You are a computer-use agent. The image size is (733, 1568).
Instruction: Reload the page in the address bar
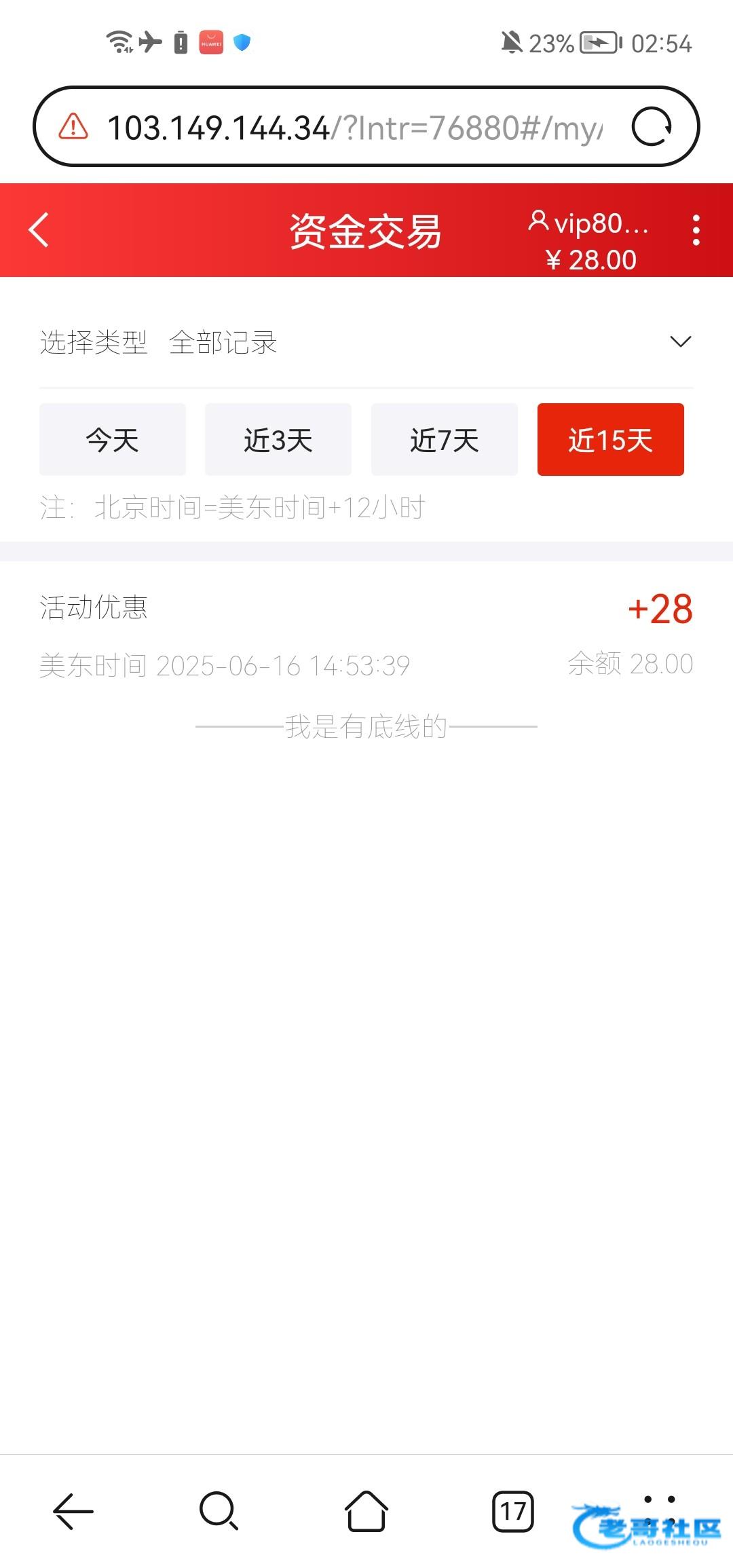pos(652,127)
